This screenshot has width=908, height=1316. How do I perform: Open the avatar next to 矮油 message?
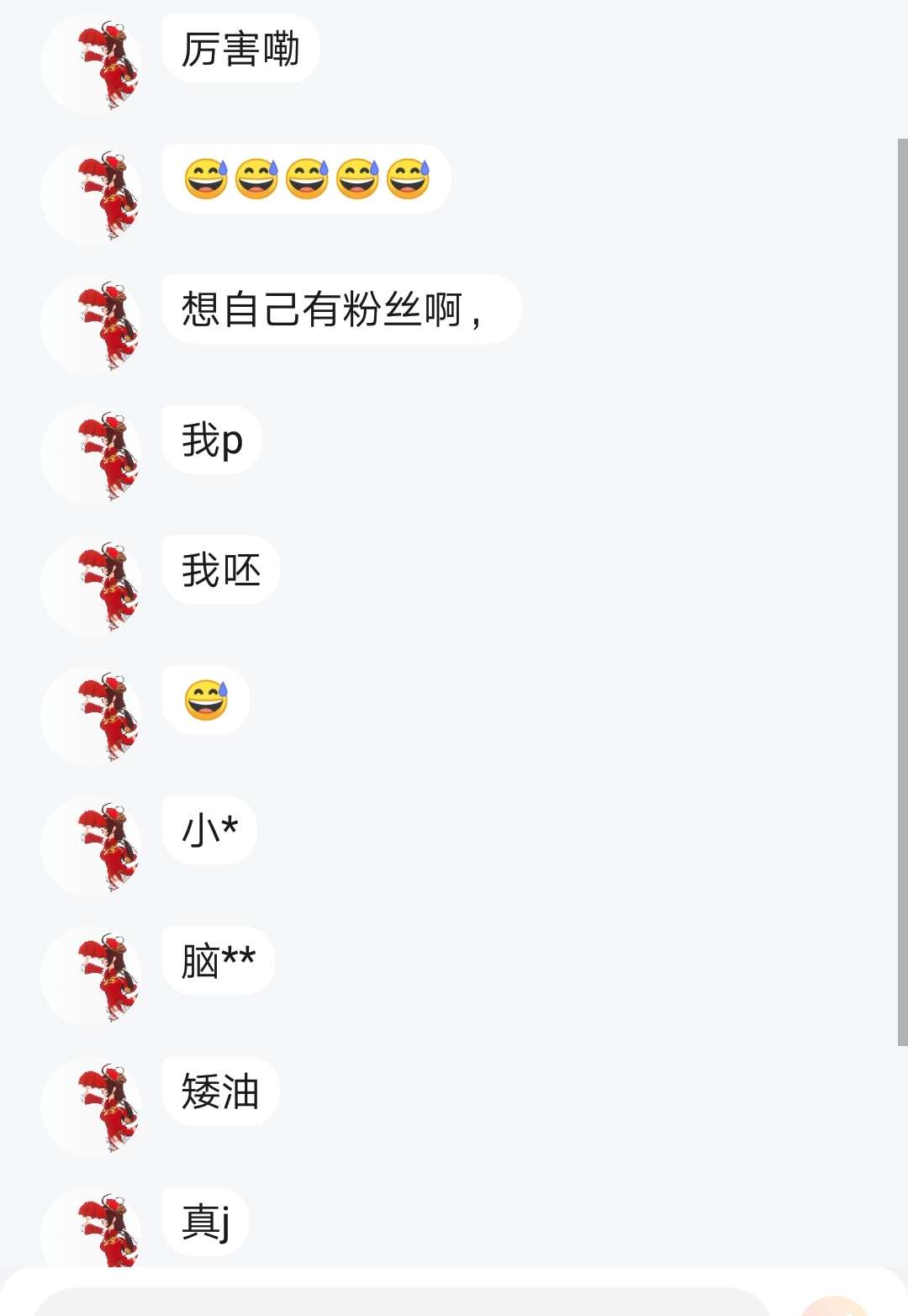click(x=91, y=1107)
